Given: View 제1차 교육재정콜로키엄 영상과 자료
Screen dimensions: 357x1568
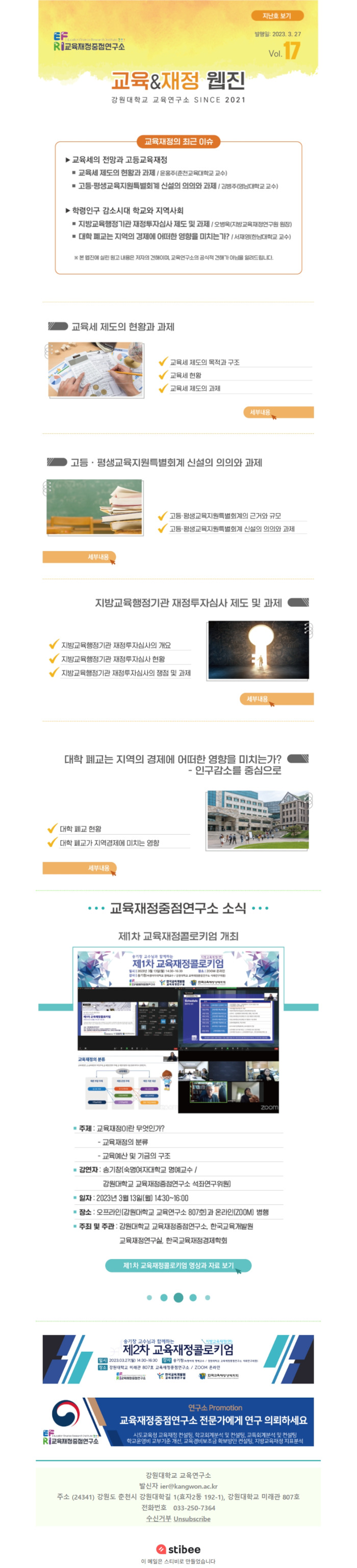Looking at the screenshot, I should pos(178,1266).
